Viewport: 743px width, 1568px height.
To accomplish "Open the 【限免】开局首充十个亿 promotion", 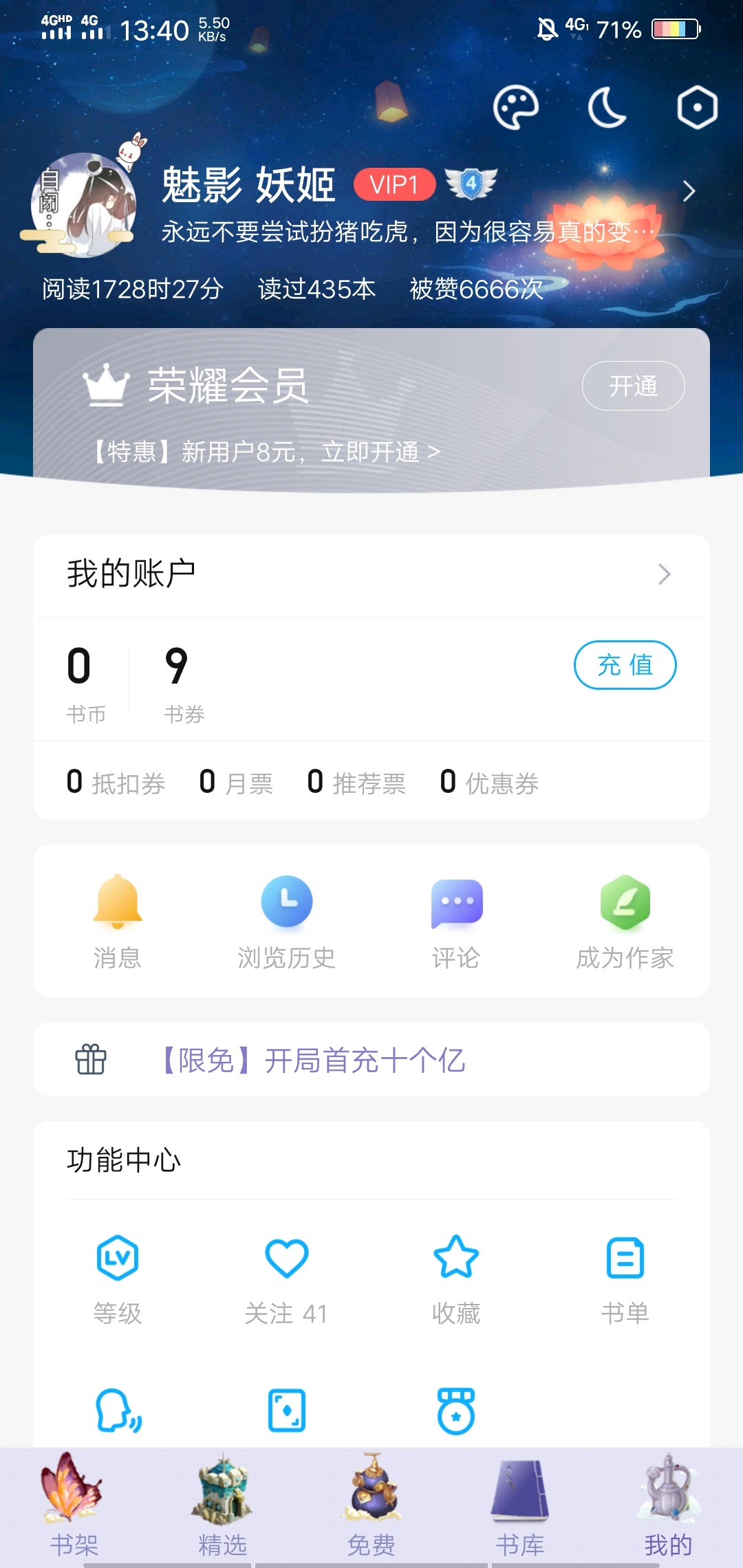I will 314,1060.
